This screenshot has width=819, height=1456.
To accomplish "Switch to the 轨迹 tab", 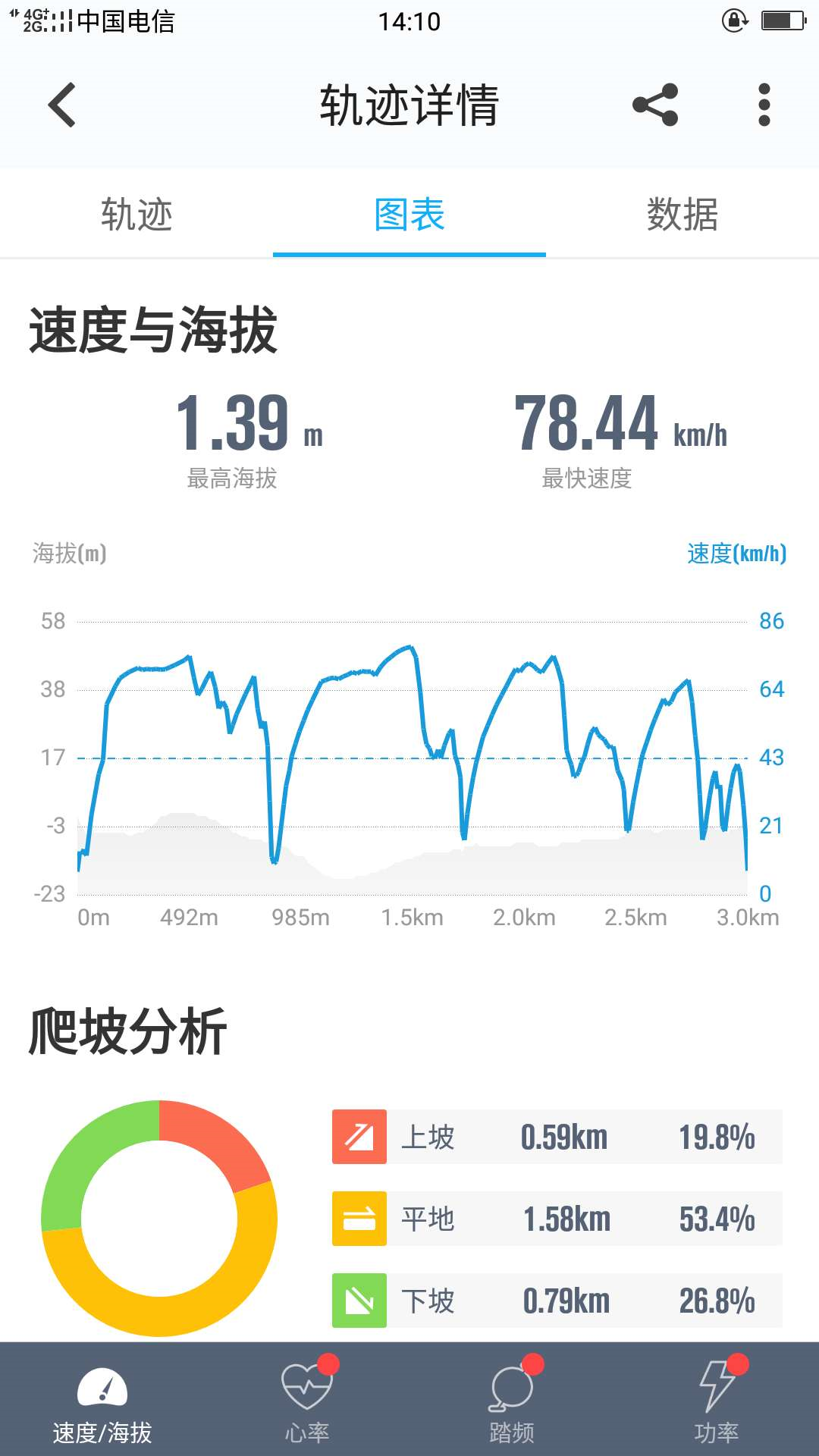I will 136,214.
